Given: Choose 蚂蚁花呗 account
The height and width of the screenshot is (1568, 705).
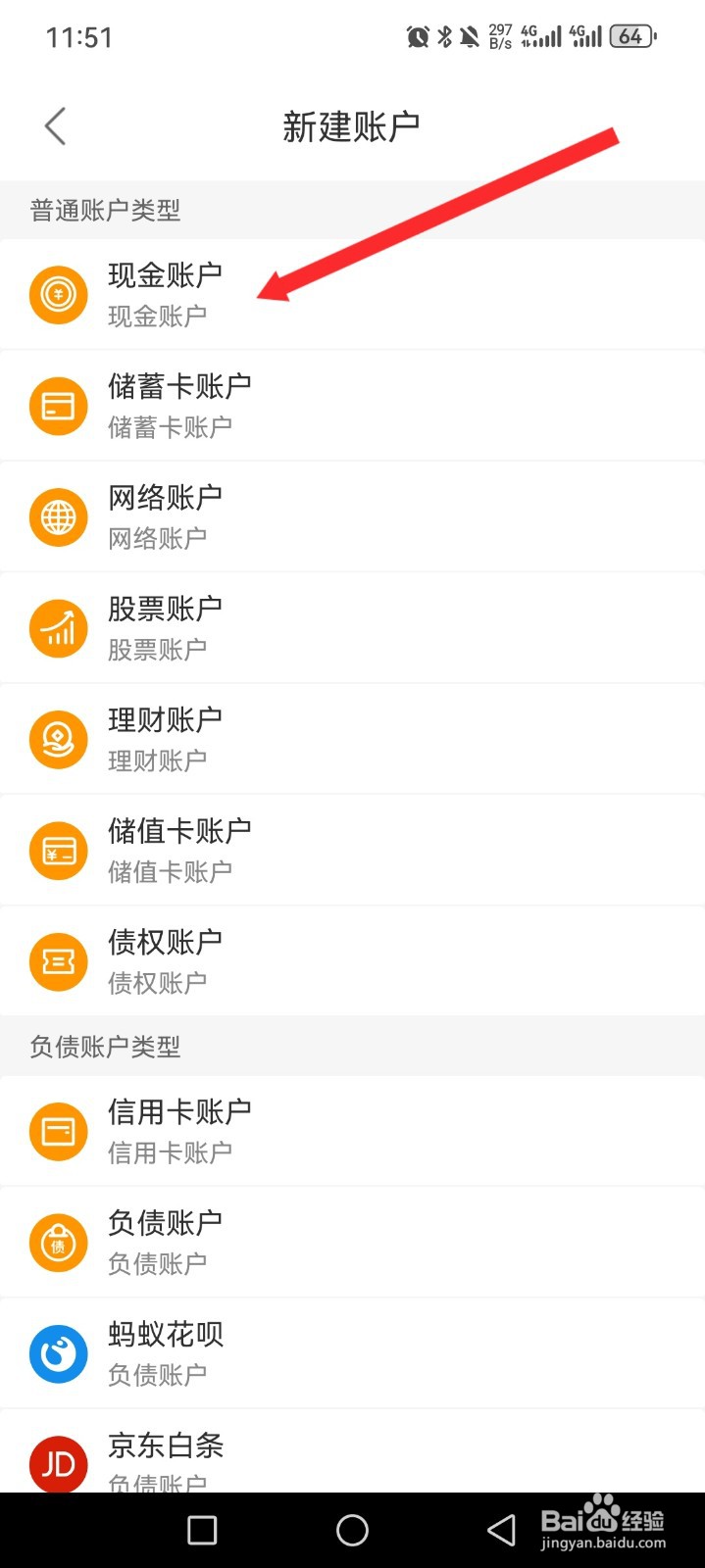Looking at the screenshot, I should [352, 1353].
